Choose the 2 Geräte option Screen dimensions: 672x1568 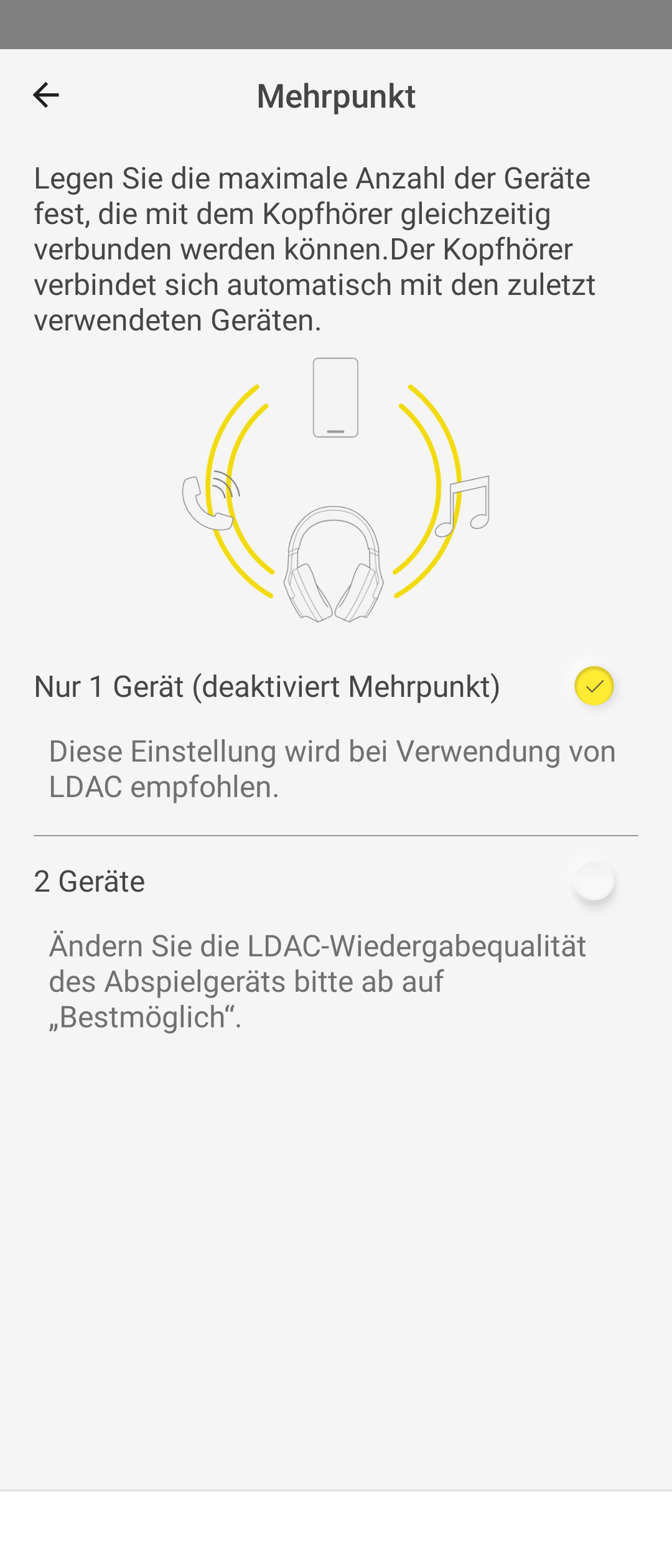point(594,880)
